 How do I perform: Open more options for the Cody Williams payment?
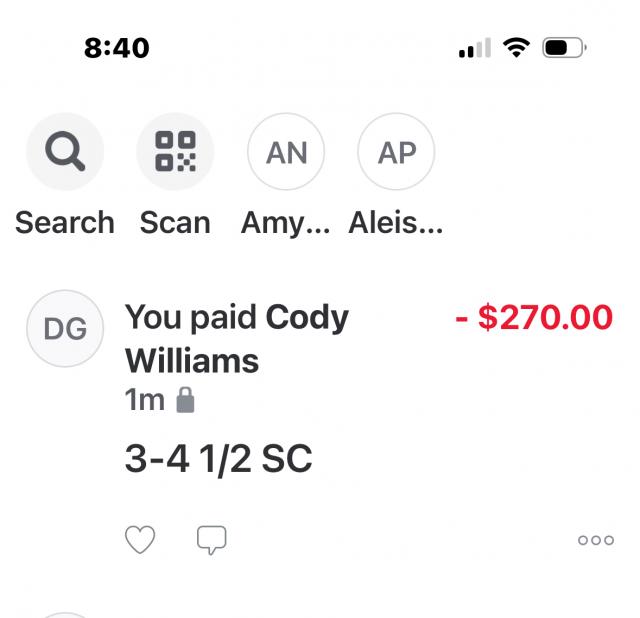pyautogui.click(x=596, y=541)
